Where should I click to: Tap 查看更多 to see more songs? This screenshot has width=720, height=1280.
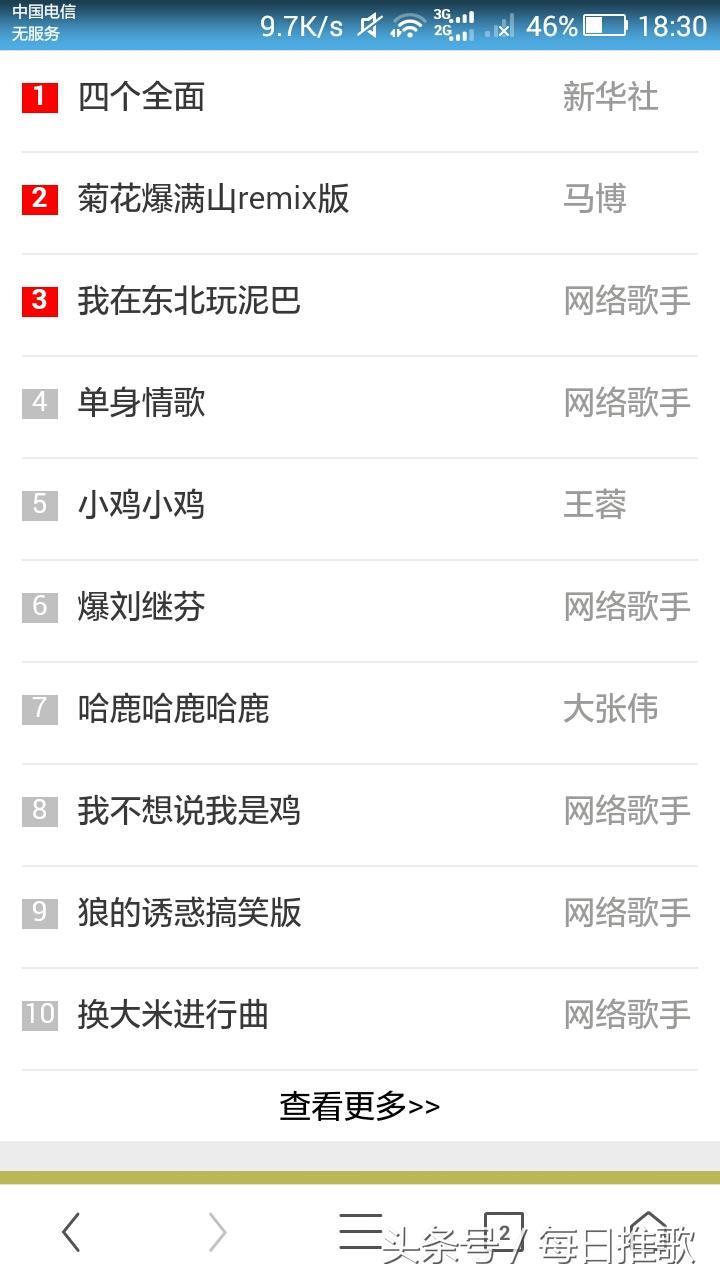(x=359, y=1106)
